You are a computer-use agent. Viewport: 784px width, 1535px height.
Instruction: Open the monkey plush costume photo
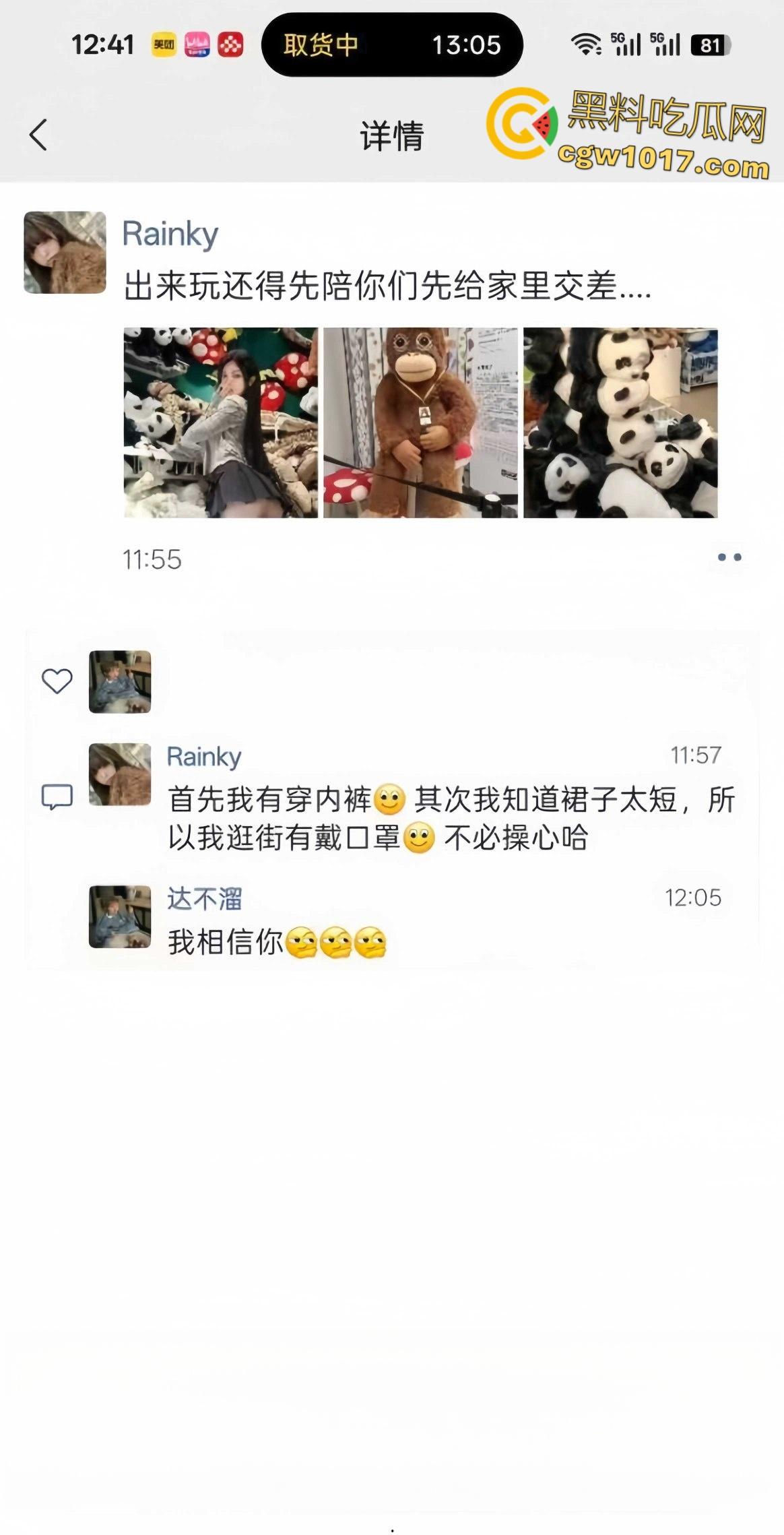point(421,422)
